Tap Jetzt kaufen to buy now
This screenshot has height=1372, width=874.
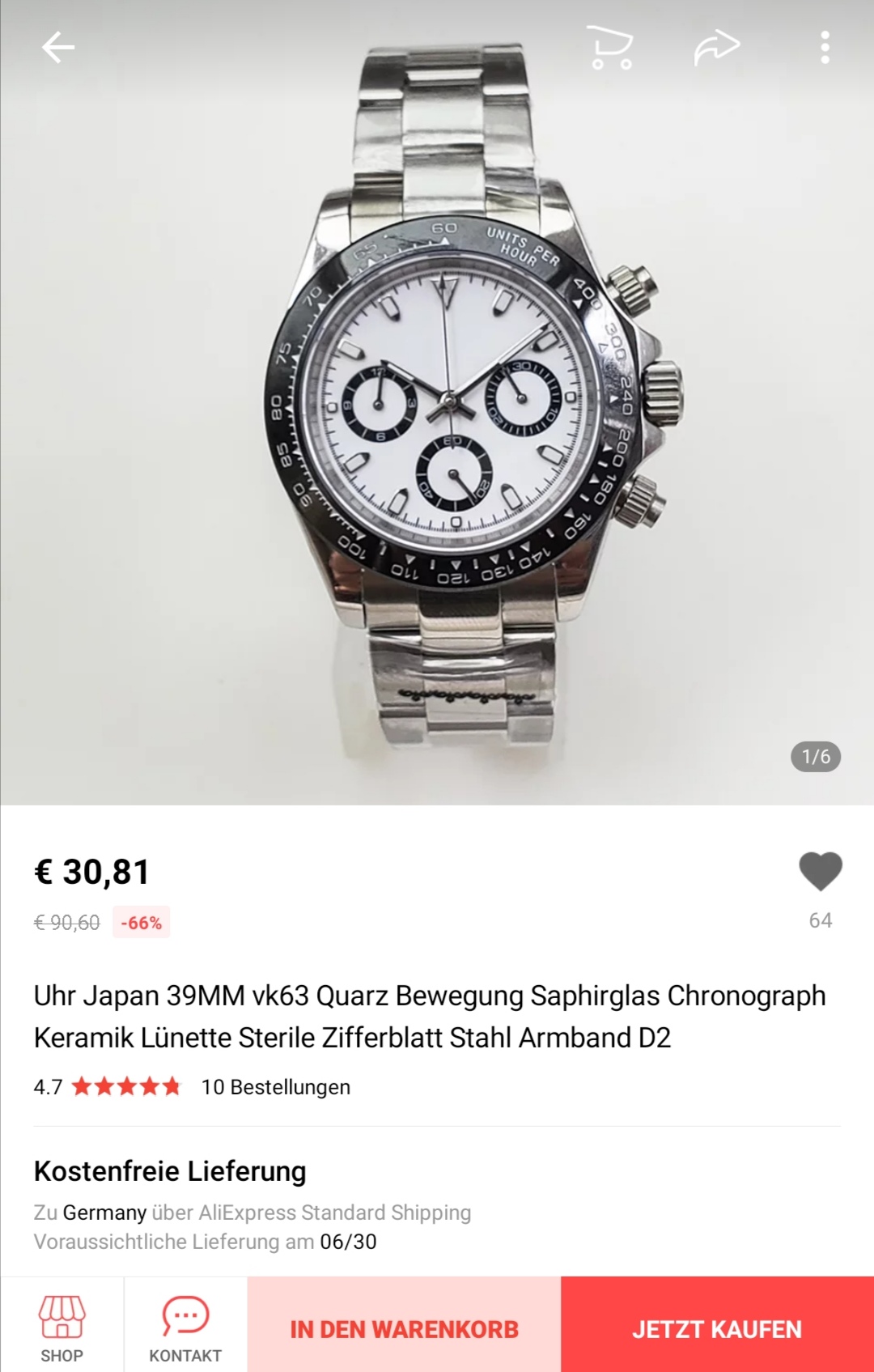(x=717, y=1328)
